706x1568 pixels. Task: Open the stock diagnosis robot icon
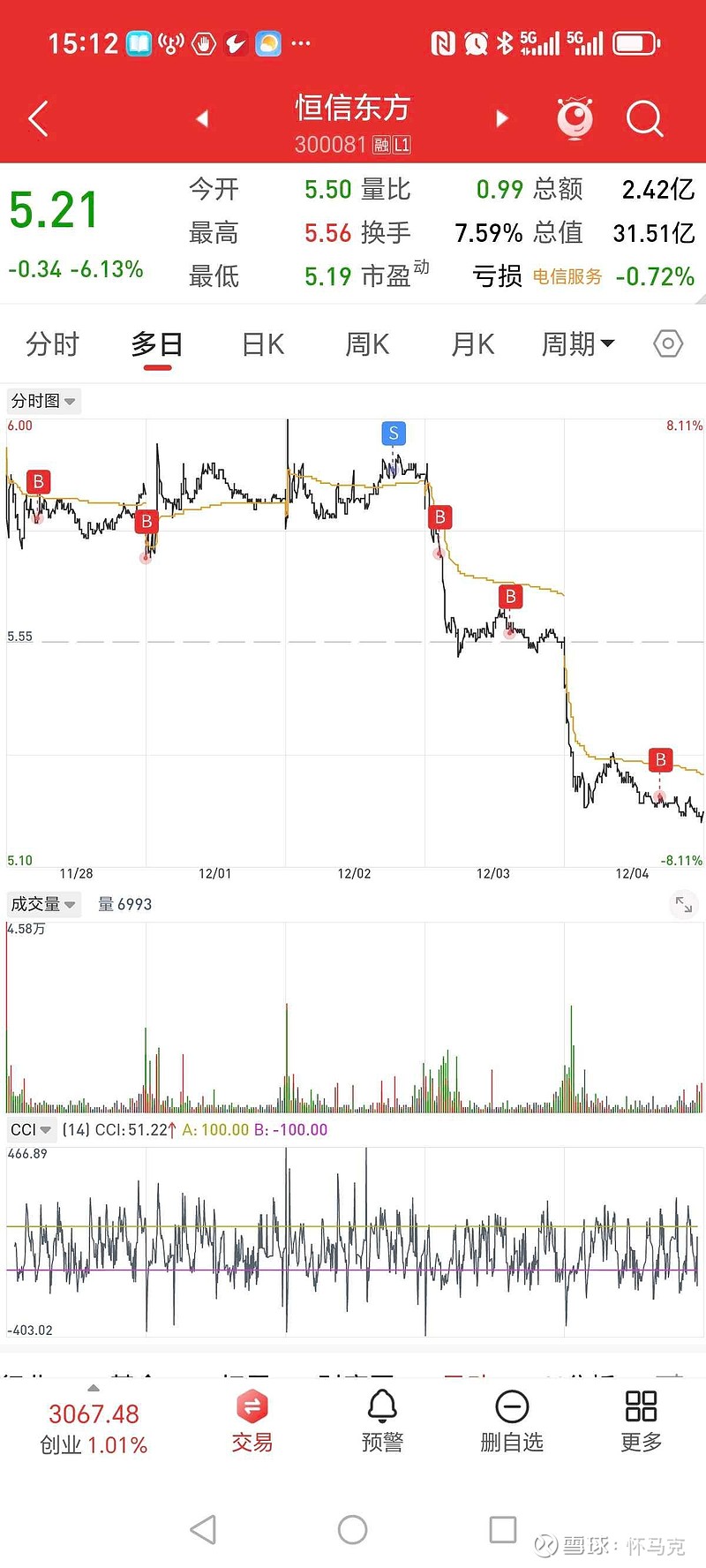(575, 117)
